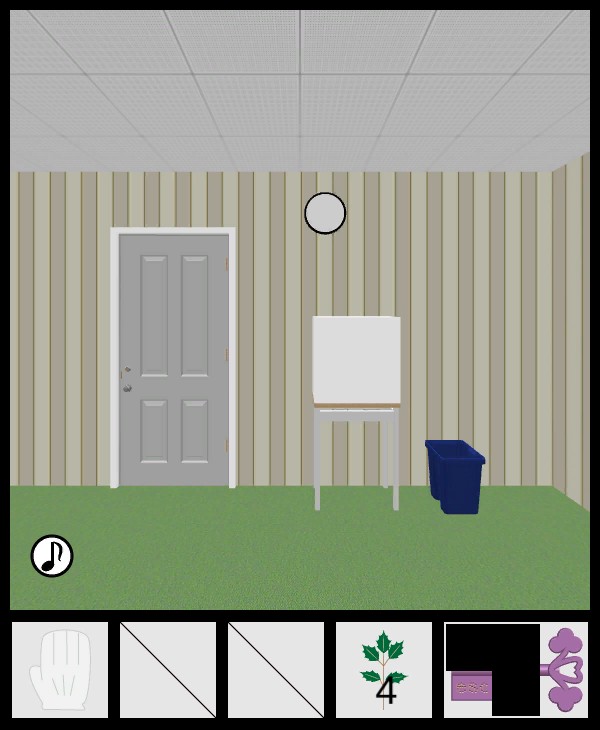This screenshot has height=730, width=600.
Task: Toggle the music note button
Action: tap(52, 556)
